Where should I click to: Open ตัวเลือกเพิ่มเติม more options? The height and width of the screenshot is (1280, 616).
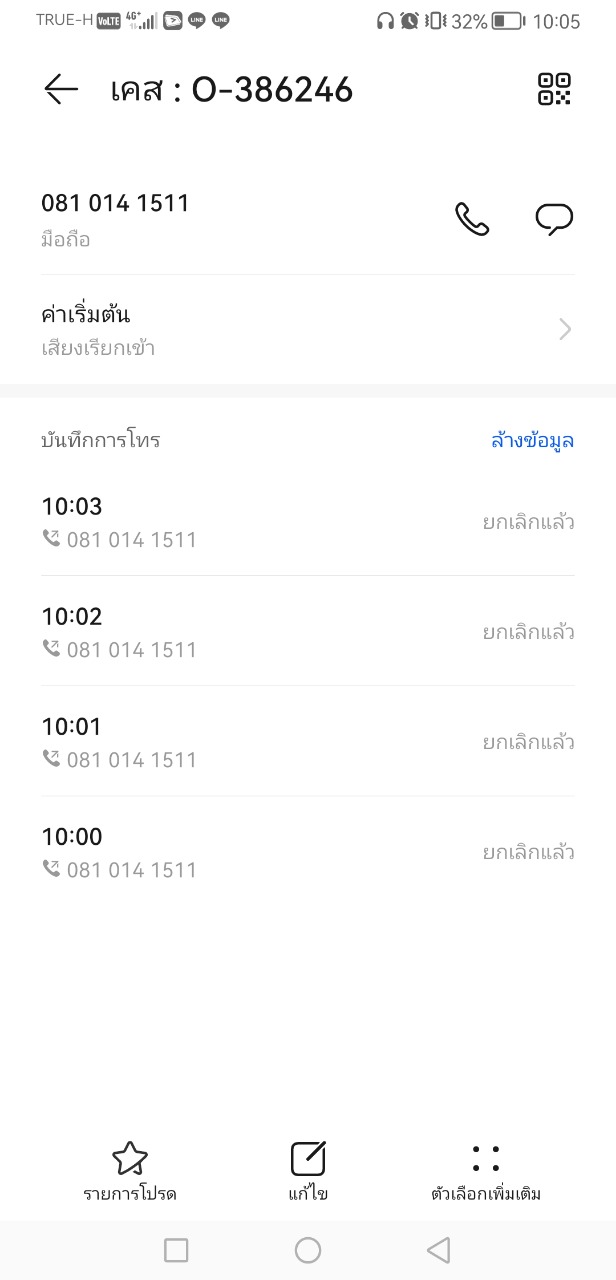click(486, 1172)
